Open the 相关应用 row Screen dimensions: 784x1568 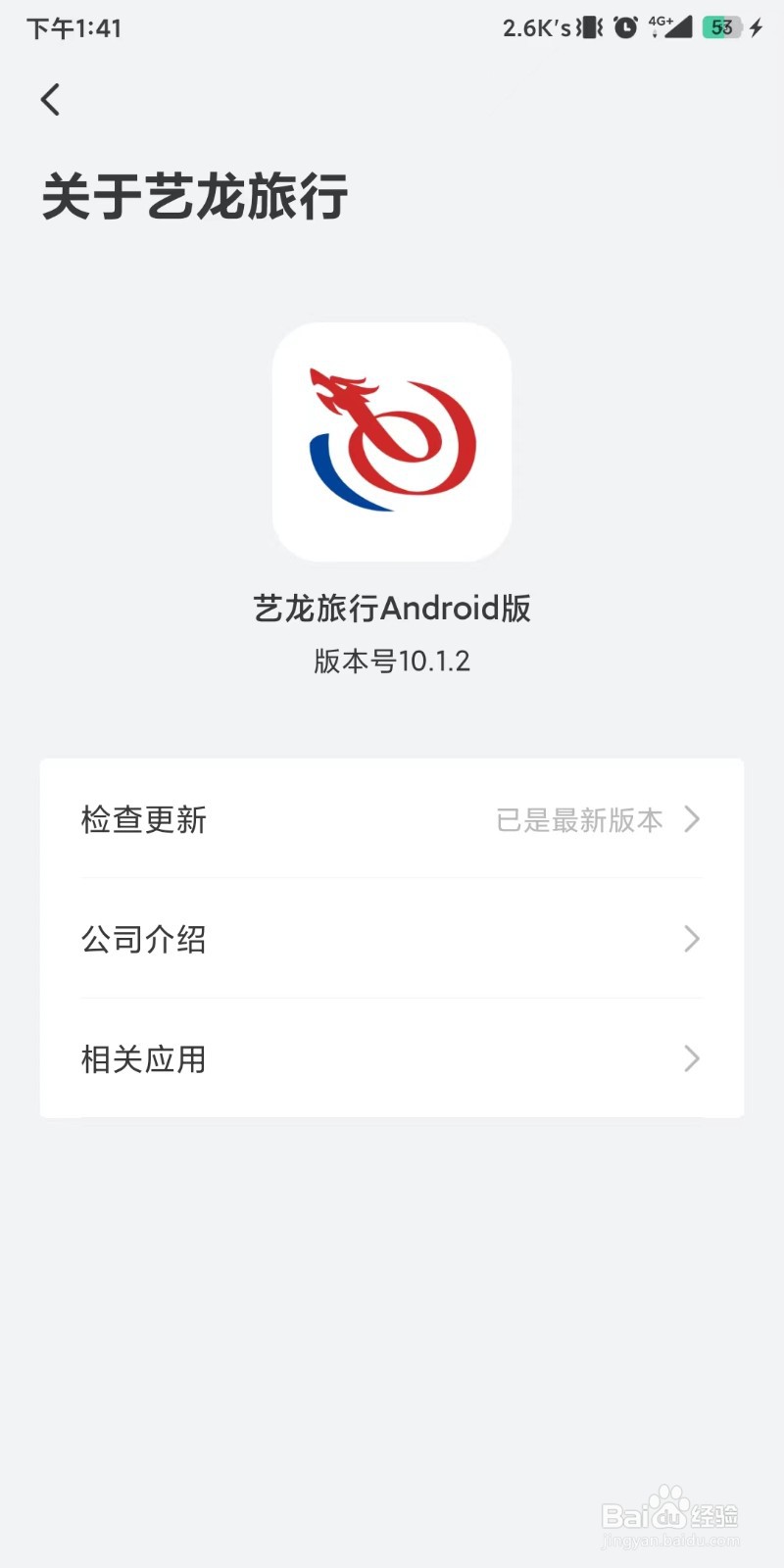pos(392,1058)
